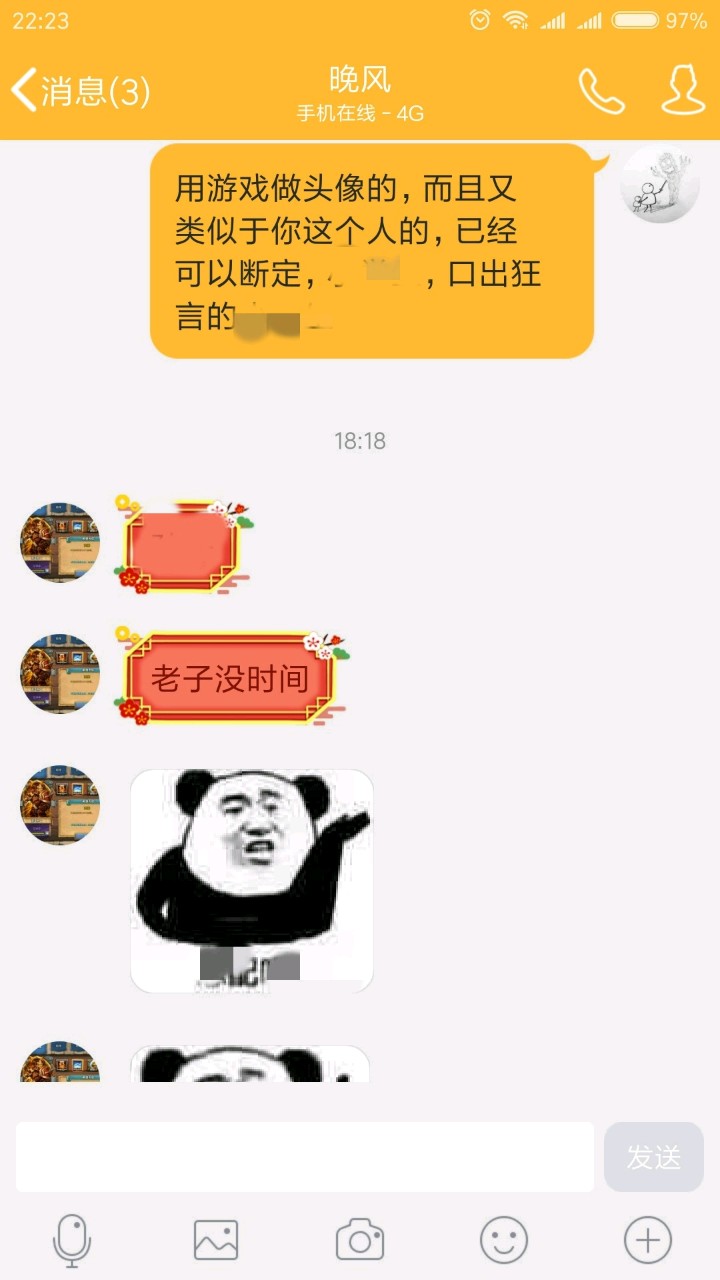Open my own avatar beside the orange message

(x=660, y=184)
